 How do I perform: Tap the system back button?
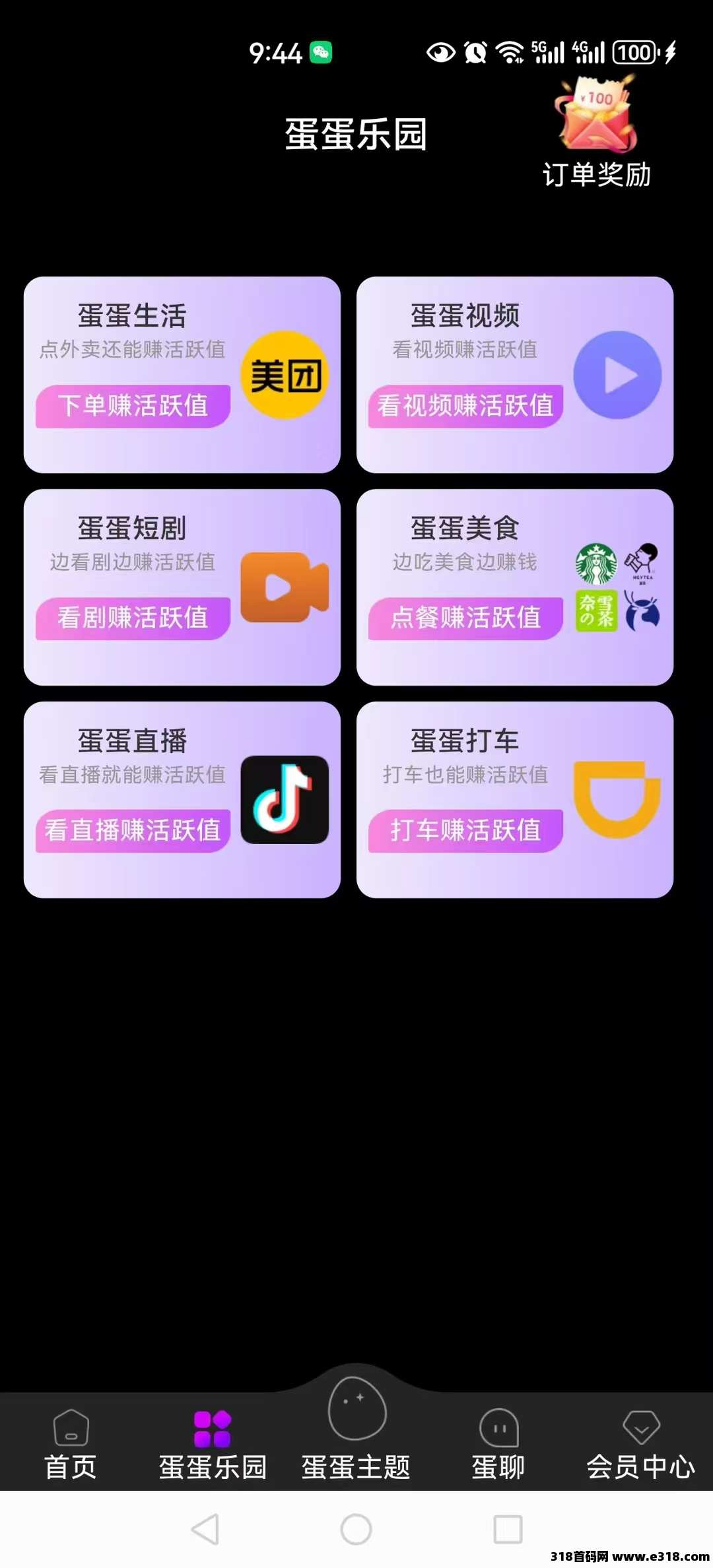pos(205,1530)
